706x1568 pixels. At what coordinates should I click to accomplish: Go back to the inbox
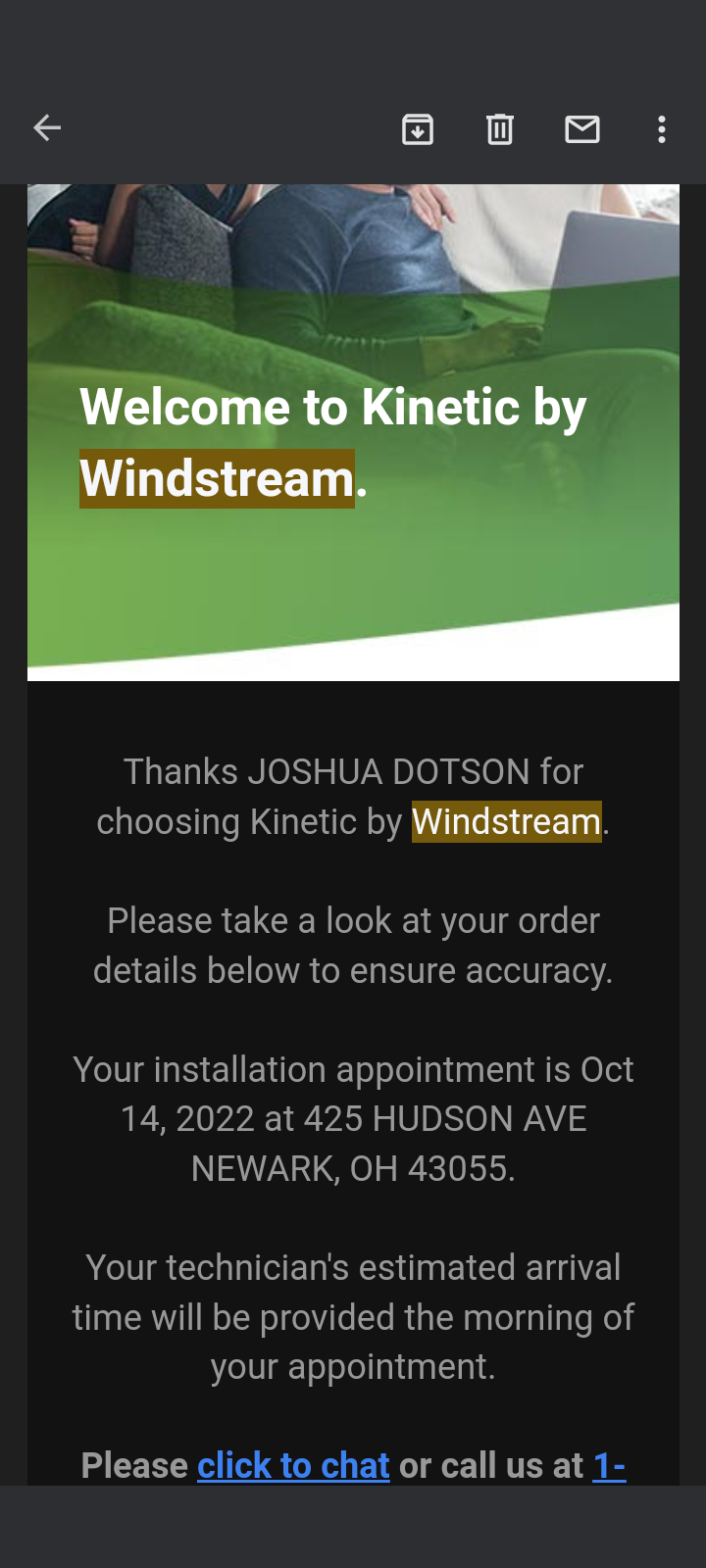tap(47, 128)
